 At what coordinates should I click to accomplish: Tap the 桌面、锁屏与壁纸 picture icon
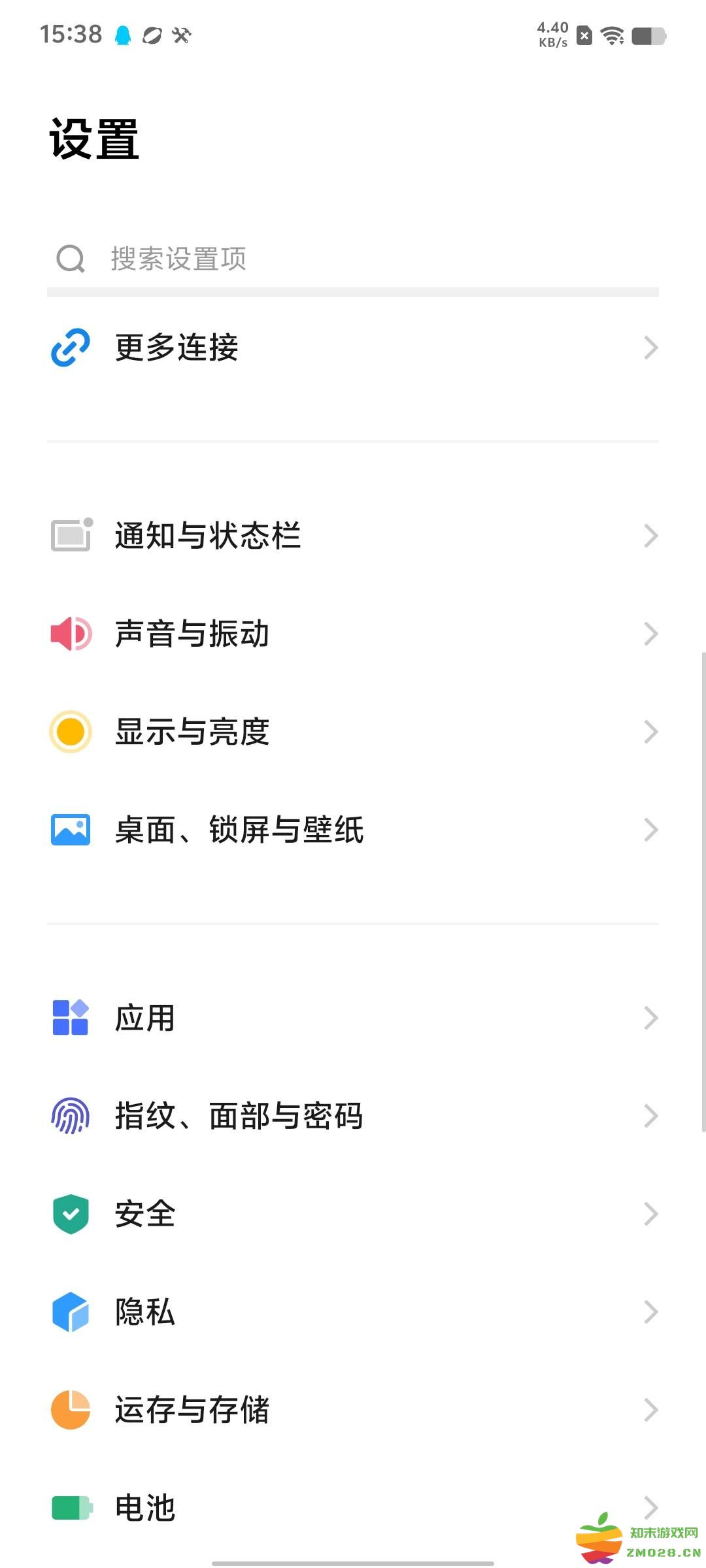click(70, 830)
